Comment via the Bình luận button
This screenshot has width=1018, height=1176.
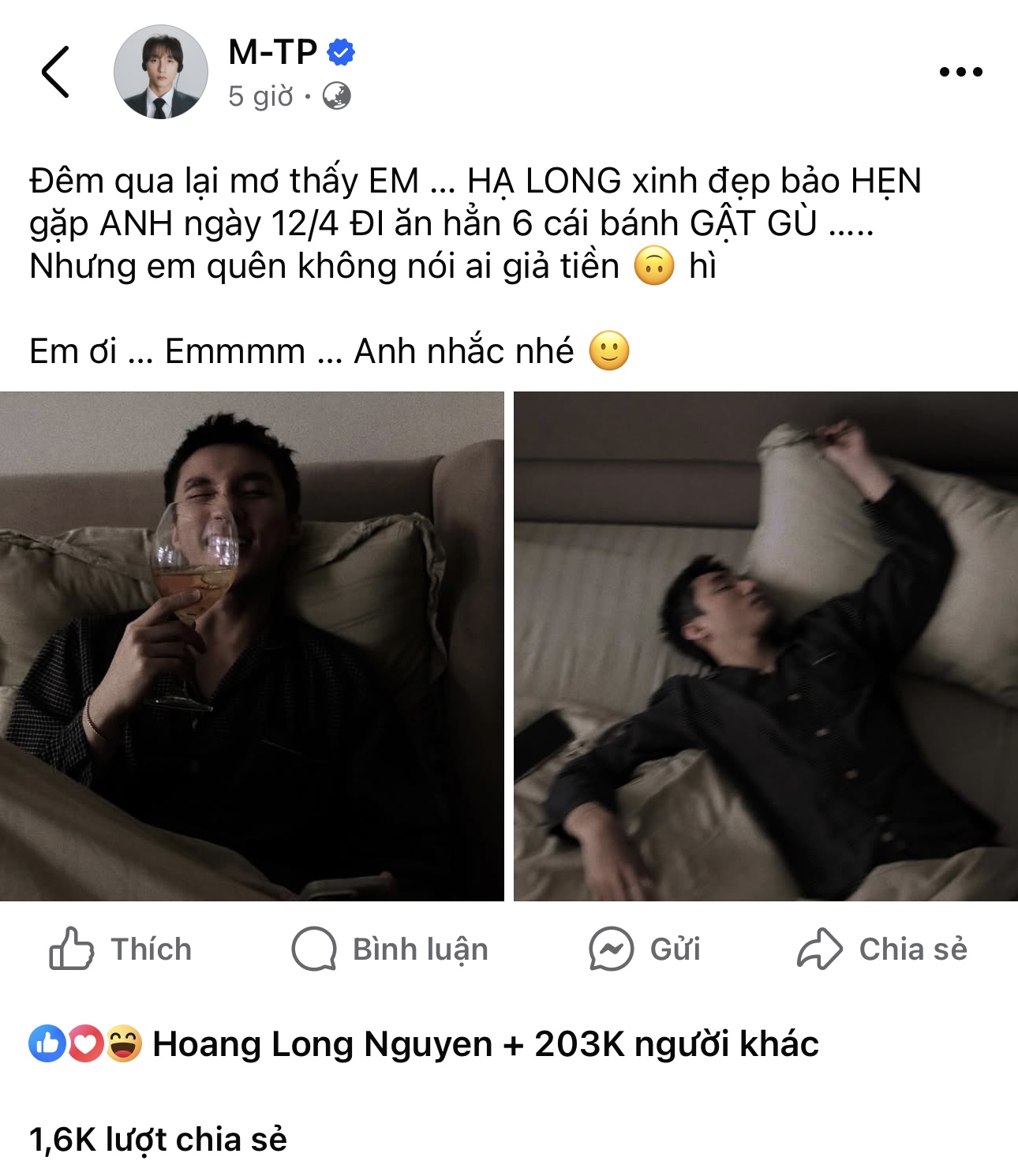click(x=390, y=949)
